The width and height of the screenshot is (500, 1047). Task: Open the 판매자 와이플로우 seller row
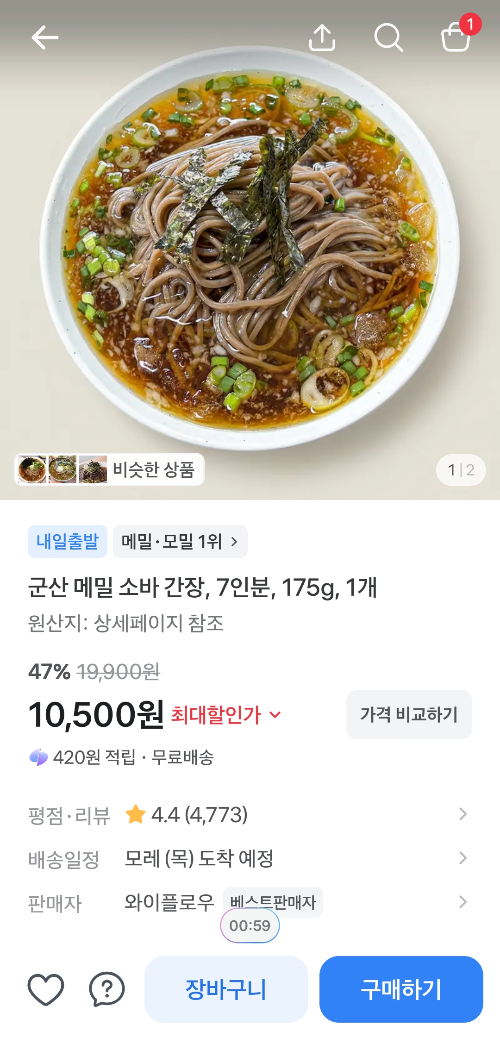pos(250,903)
